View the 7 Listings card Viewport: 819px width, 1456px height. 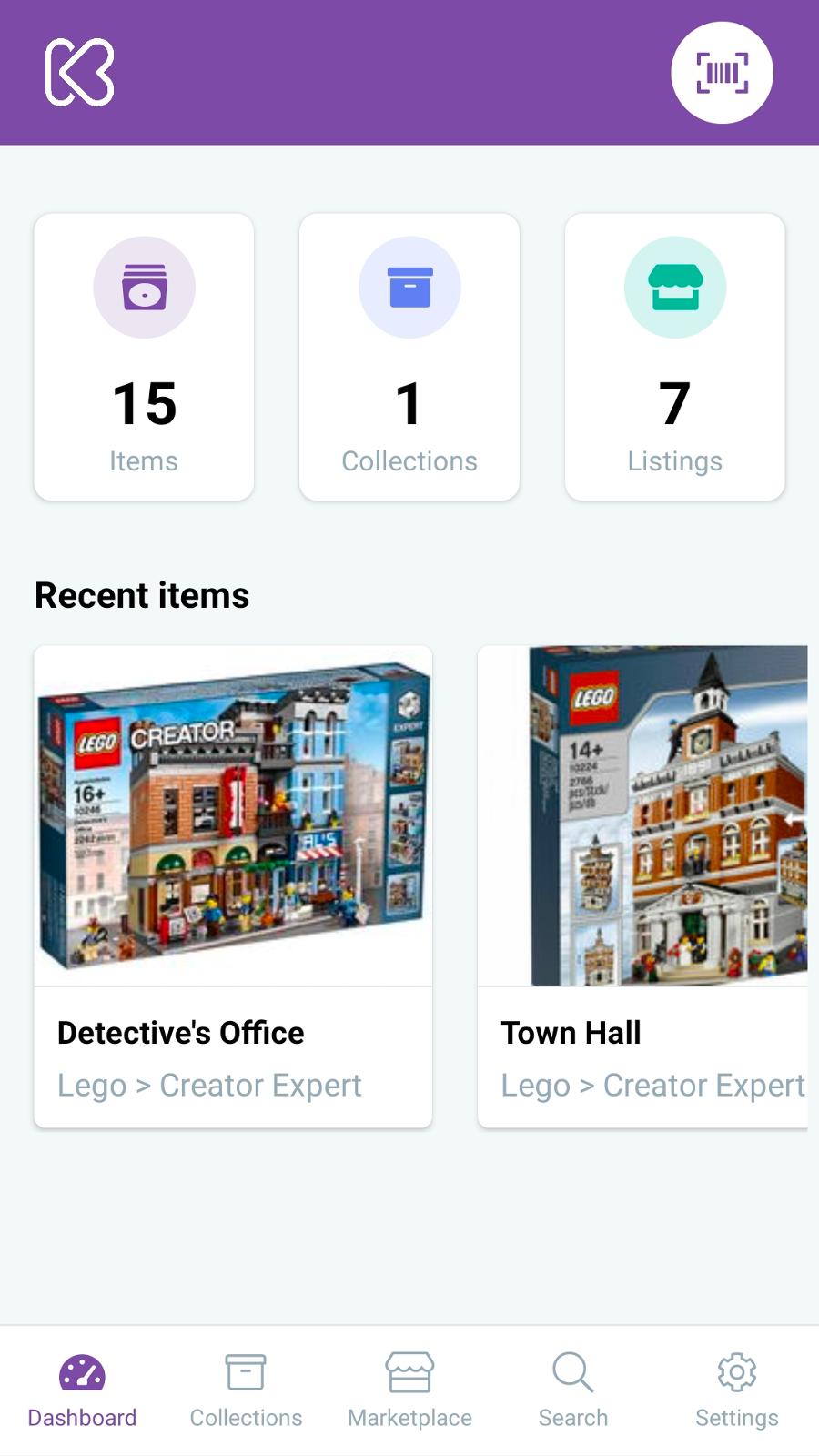(675, 357)
